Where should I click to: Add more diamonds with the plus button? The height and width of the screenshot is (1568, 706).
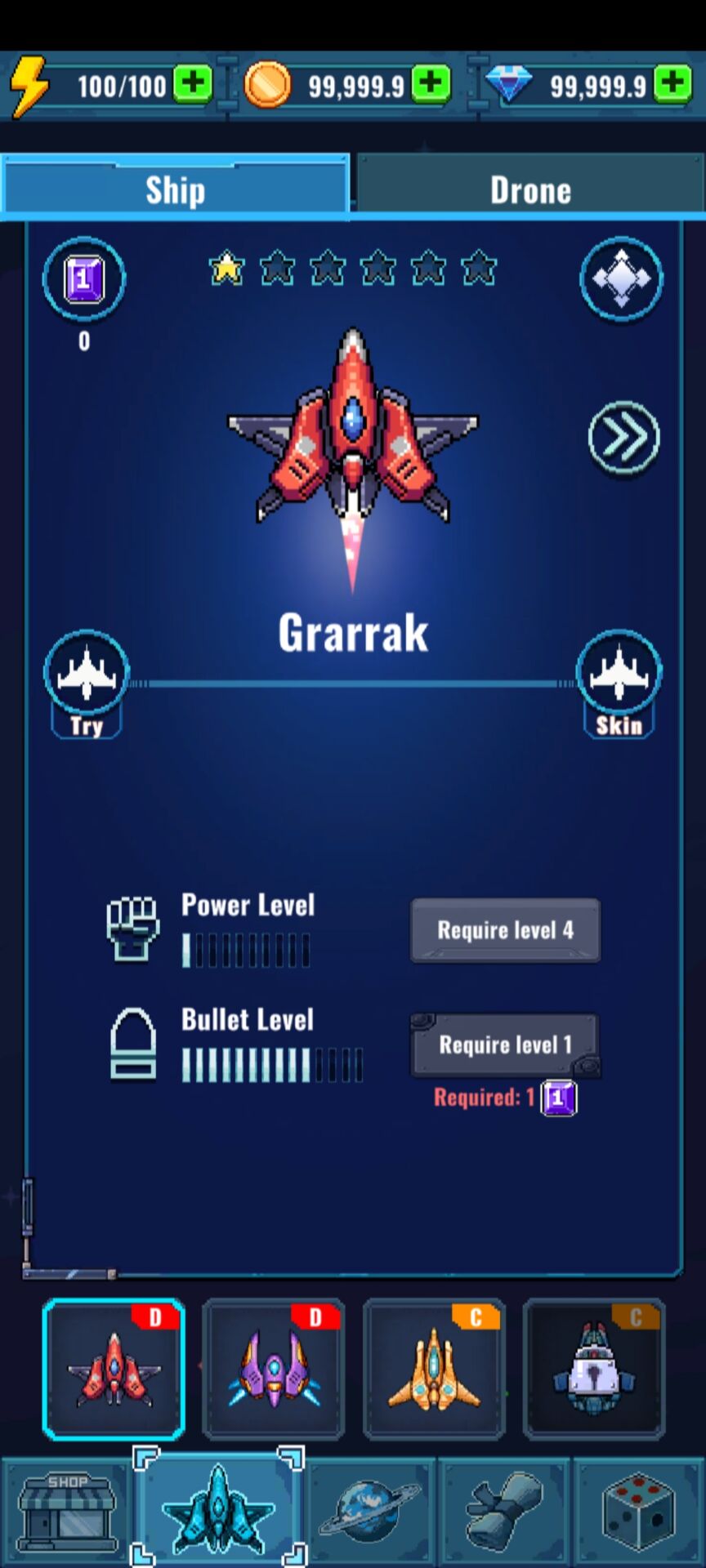[672, 84]
